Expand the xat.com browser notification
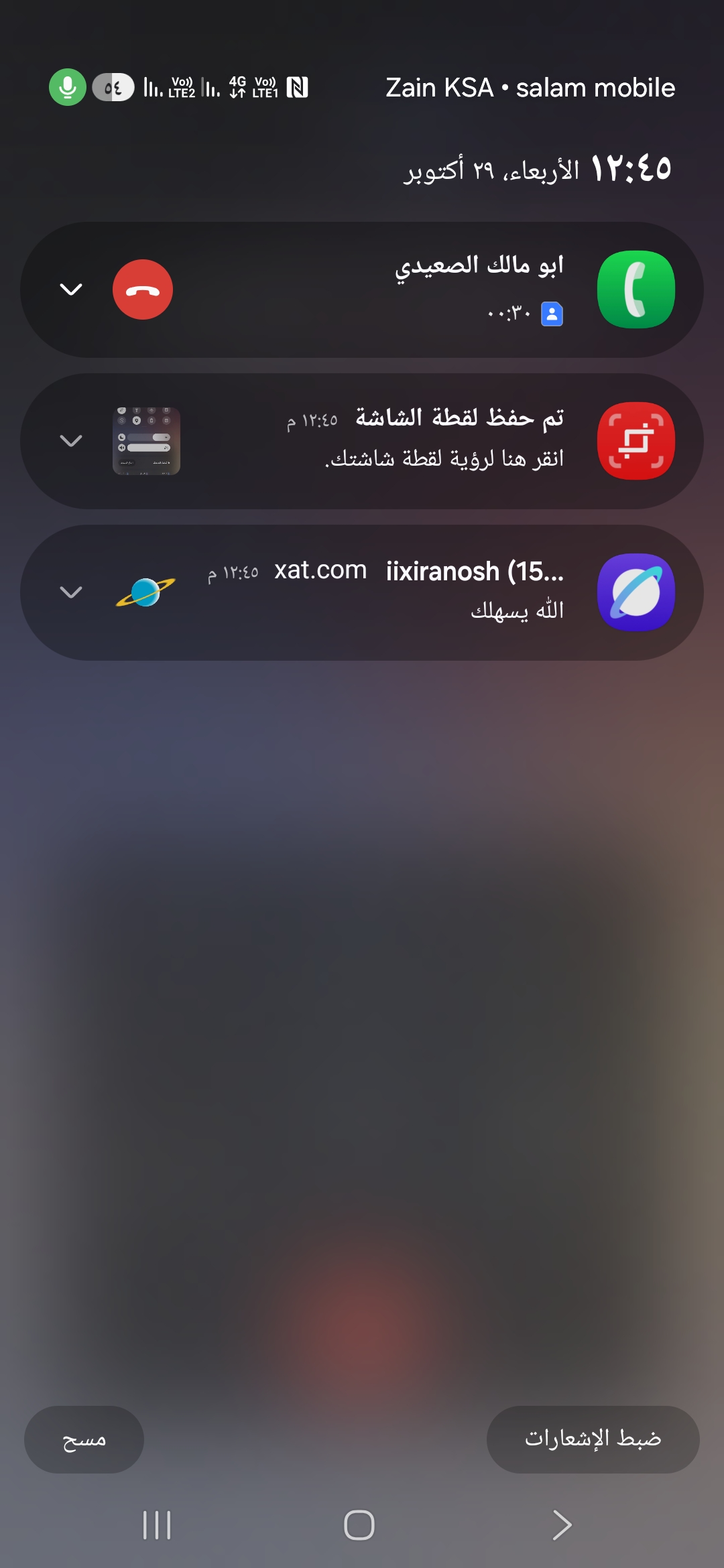The width and height of the screenshot is (724, 1568). pyautogui.click(x=71, y=592)
